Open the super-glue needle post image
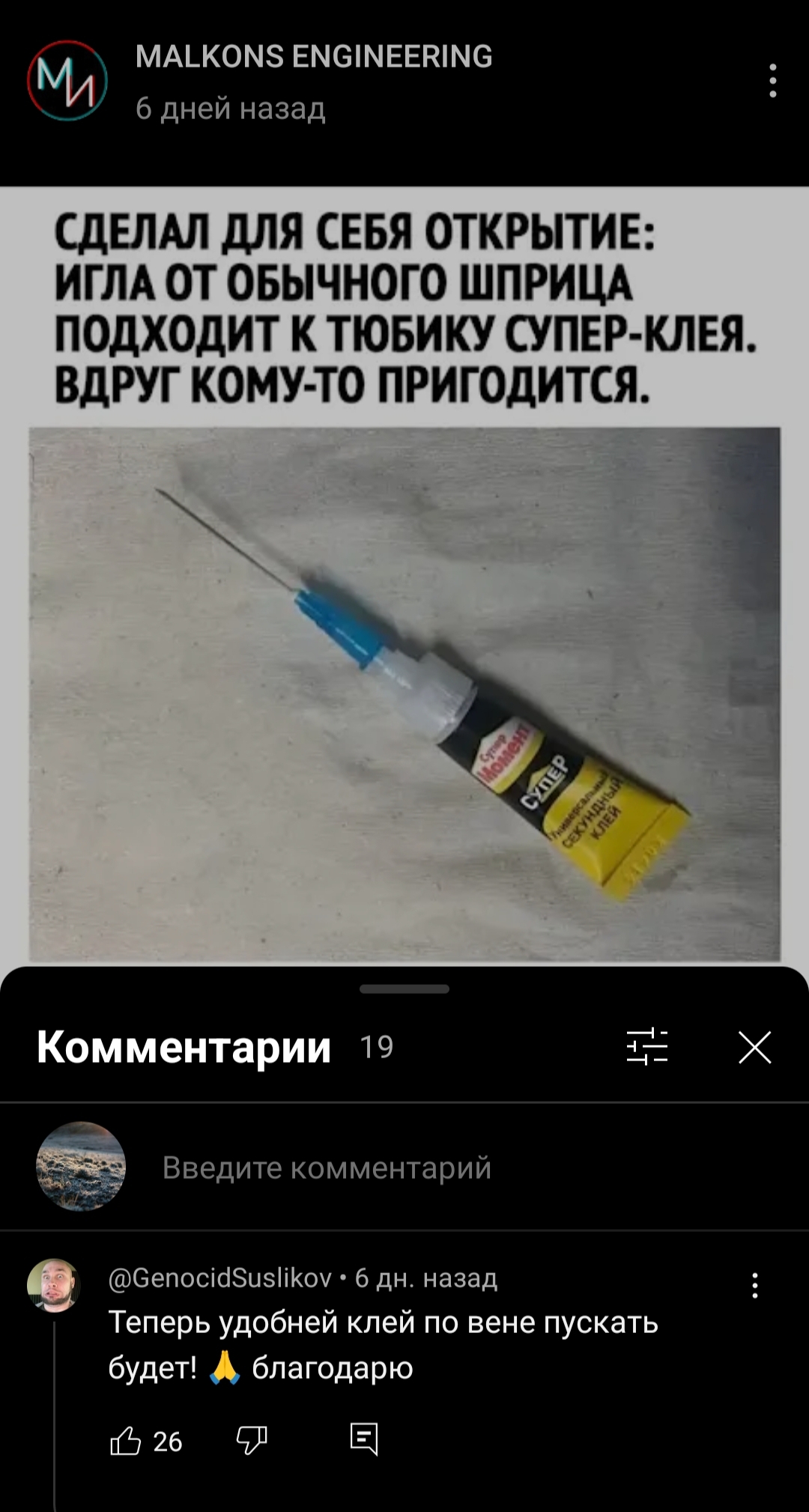This screenshot has width=809, height=1512. pos(404,575)
